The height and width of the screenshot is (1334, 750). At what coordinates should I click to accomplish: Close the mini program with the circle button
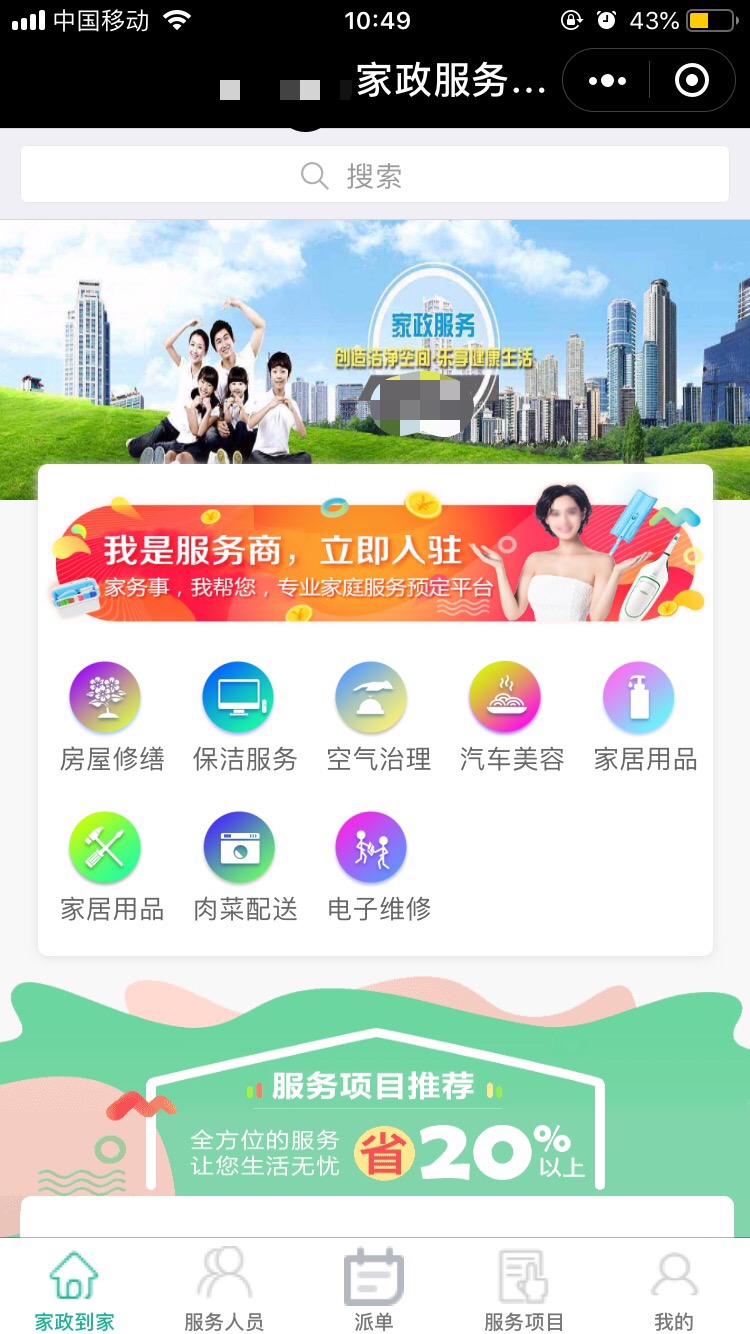pyautogui.click(x=692, y=80)
